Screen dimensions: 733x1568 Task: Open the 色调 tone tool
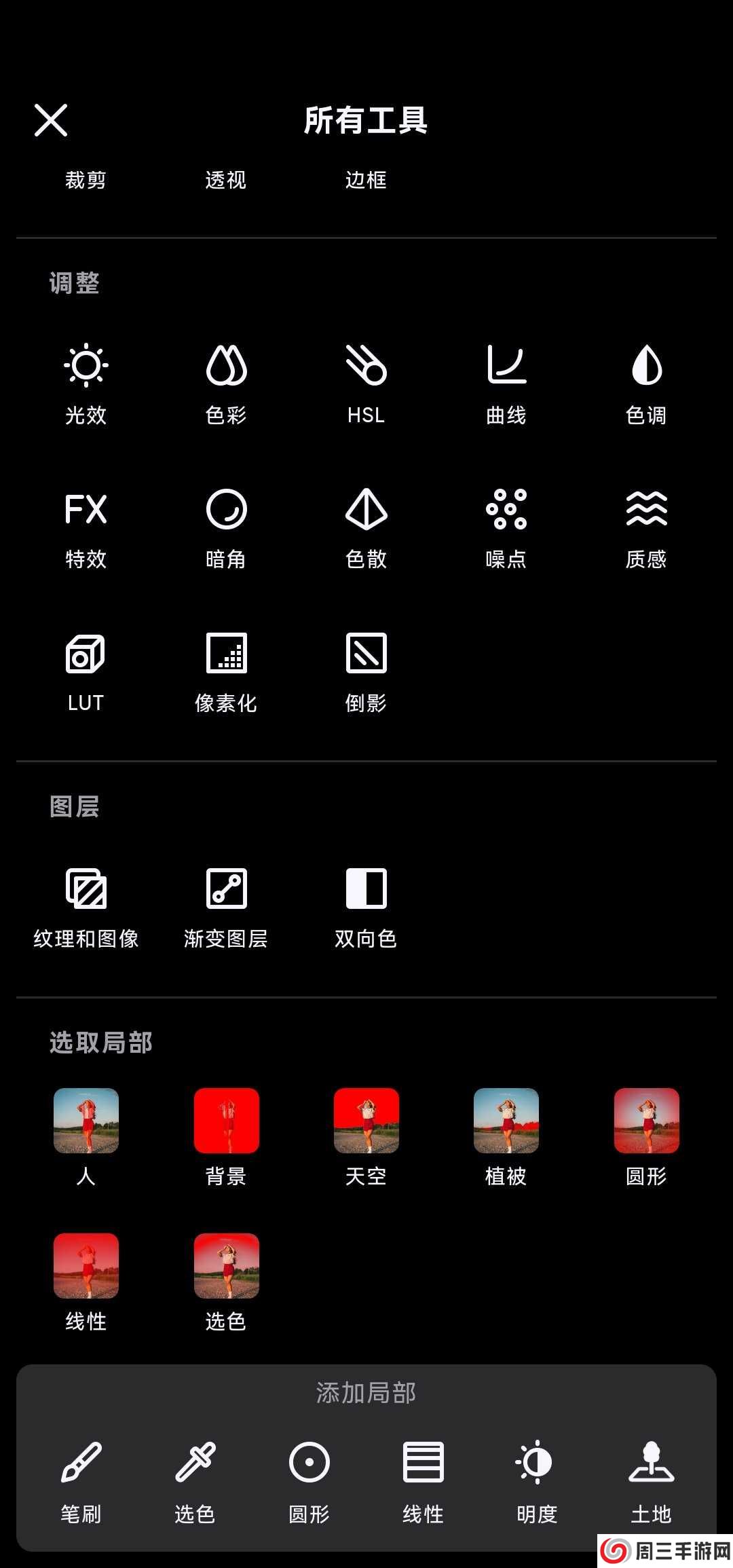[x=646, y=384]
